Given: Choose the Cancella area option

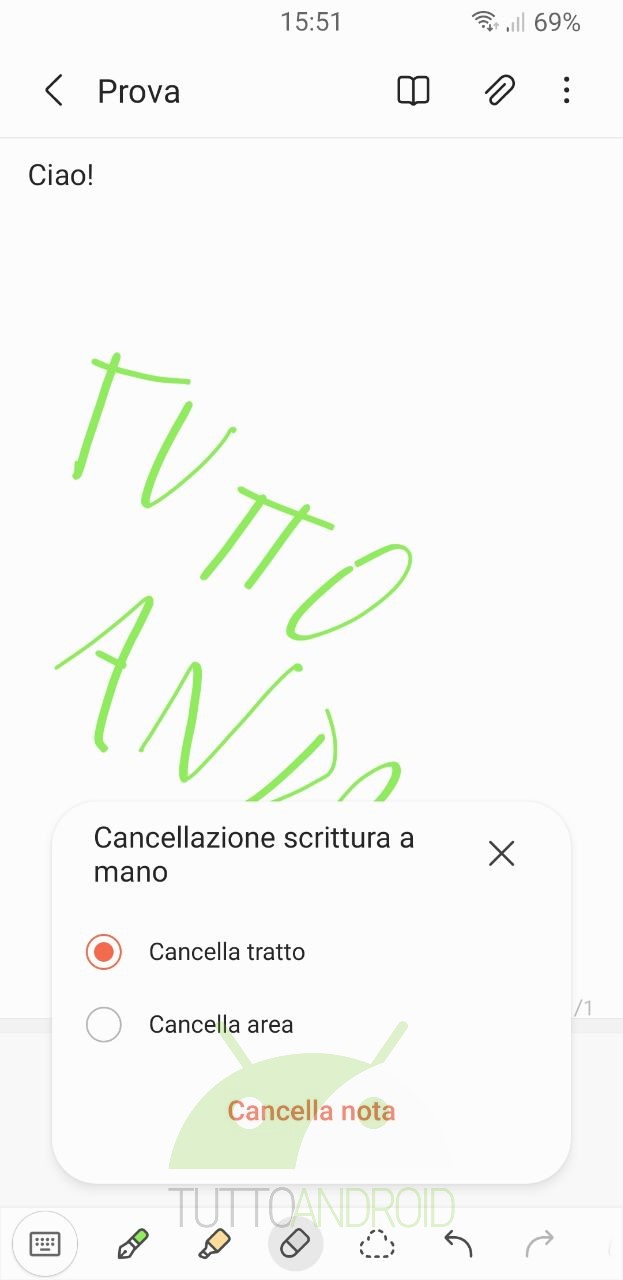Looking at the screenshot, I should 190,1025.
